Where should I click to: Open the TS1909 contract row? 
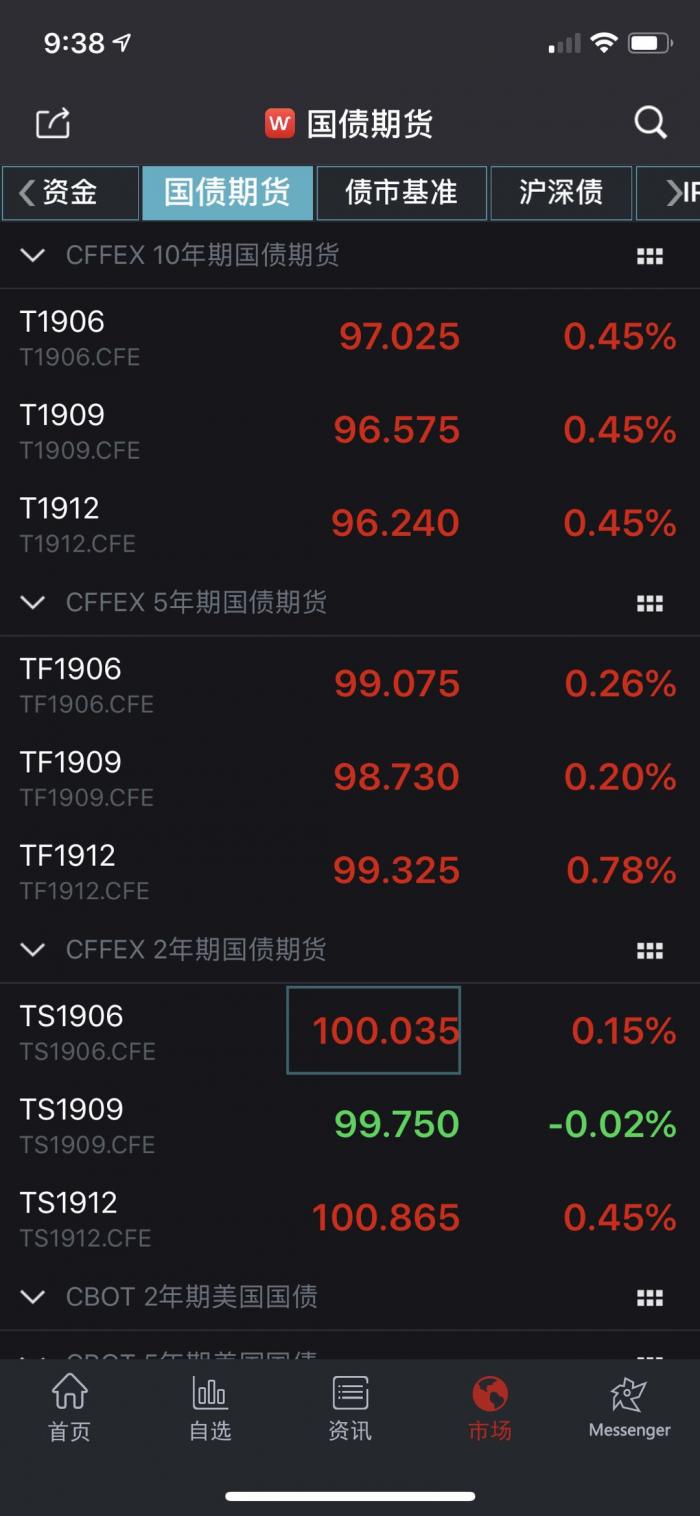click(x=350, y=1125)
